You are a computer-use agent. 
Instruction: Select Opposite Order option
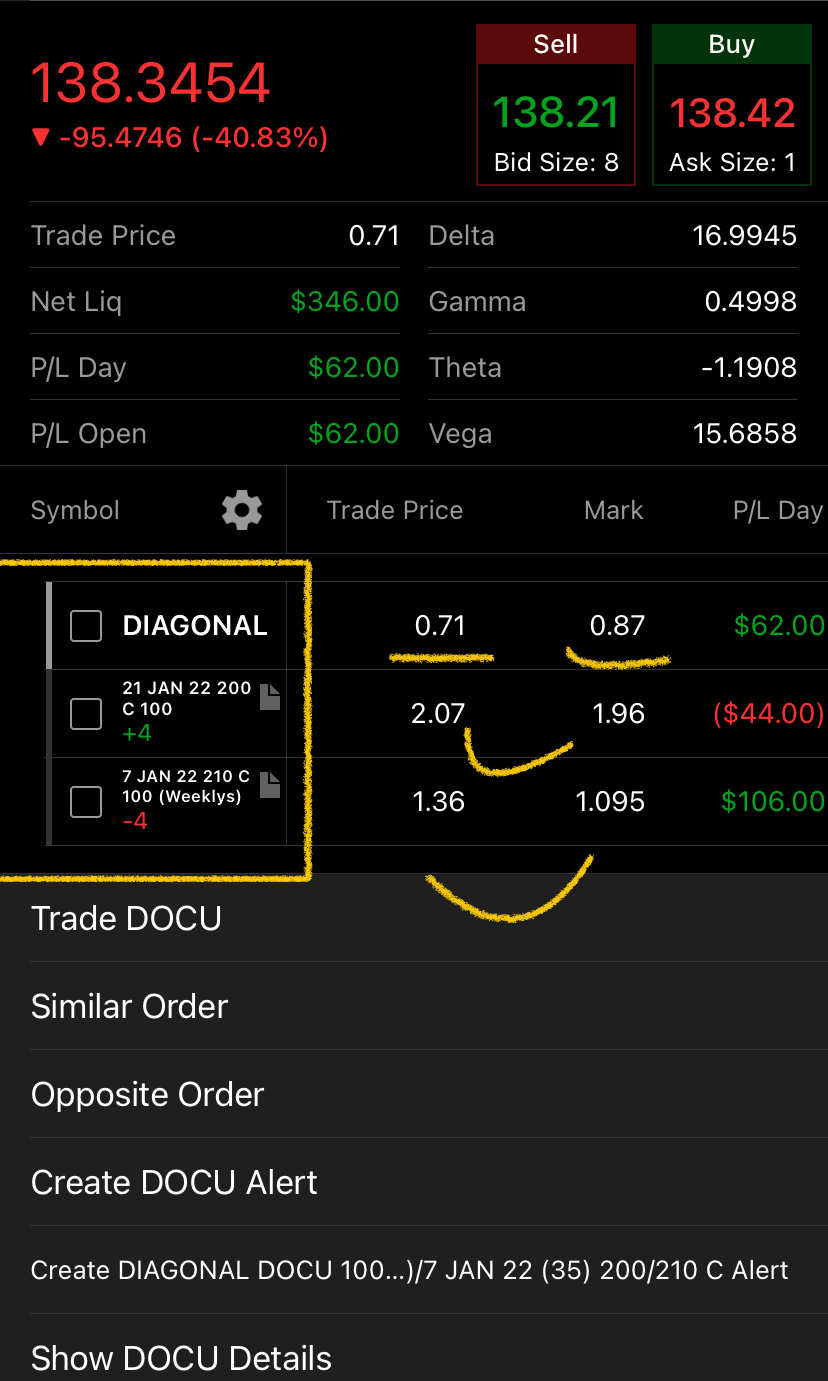click(414, 1094)
